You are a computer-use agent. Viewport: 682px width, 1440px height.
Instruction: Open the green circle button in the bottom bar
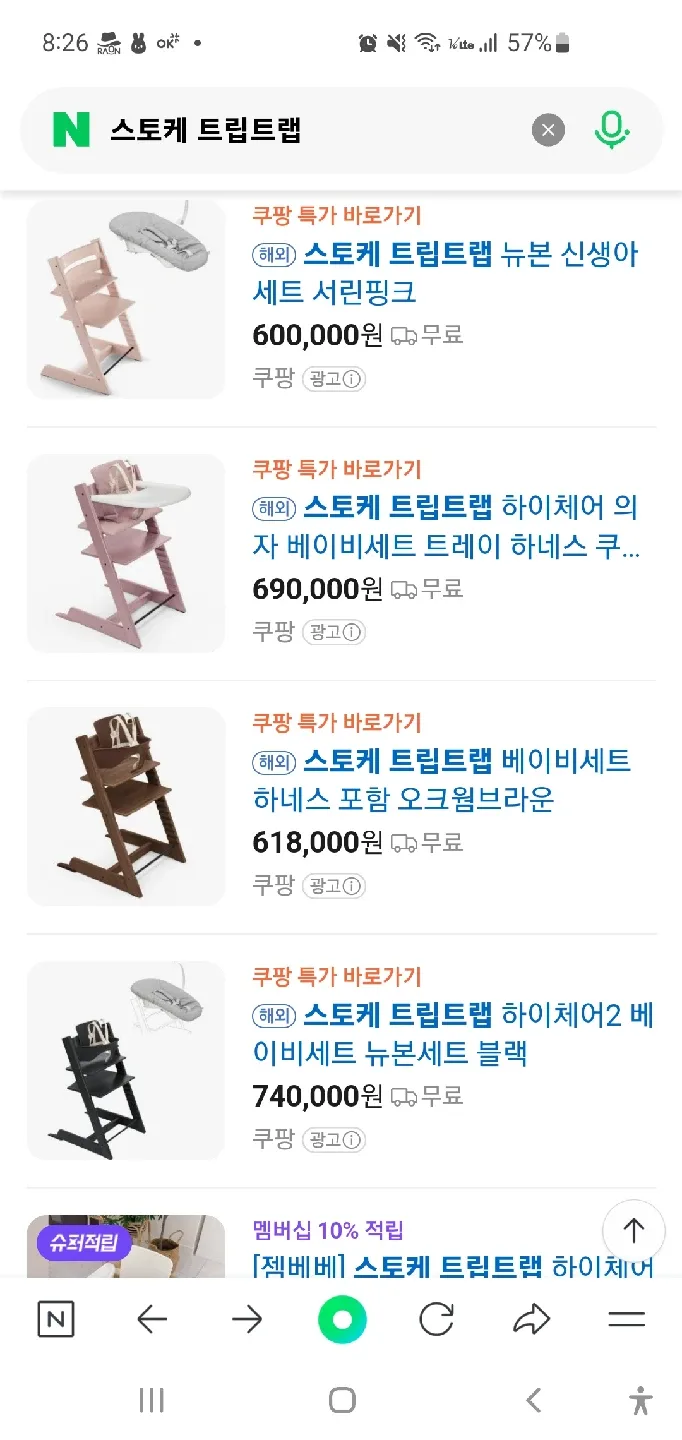[342, 1320]
